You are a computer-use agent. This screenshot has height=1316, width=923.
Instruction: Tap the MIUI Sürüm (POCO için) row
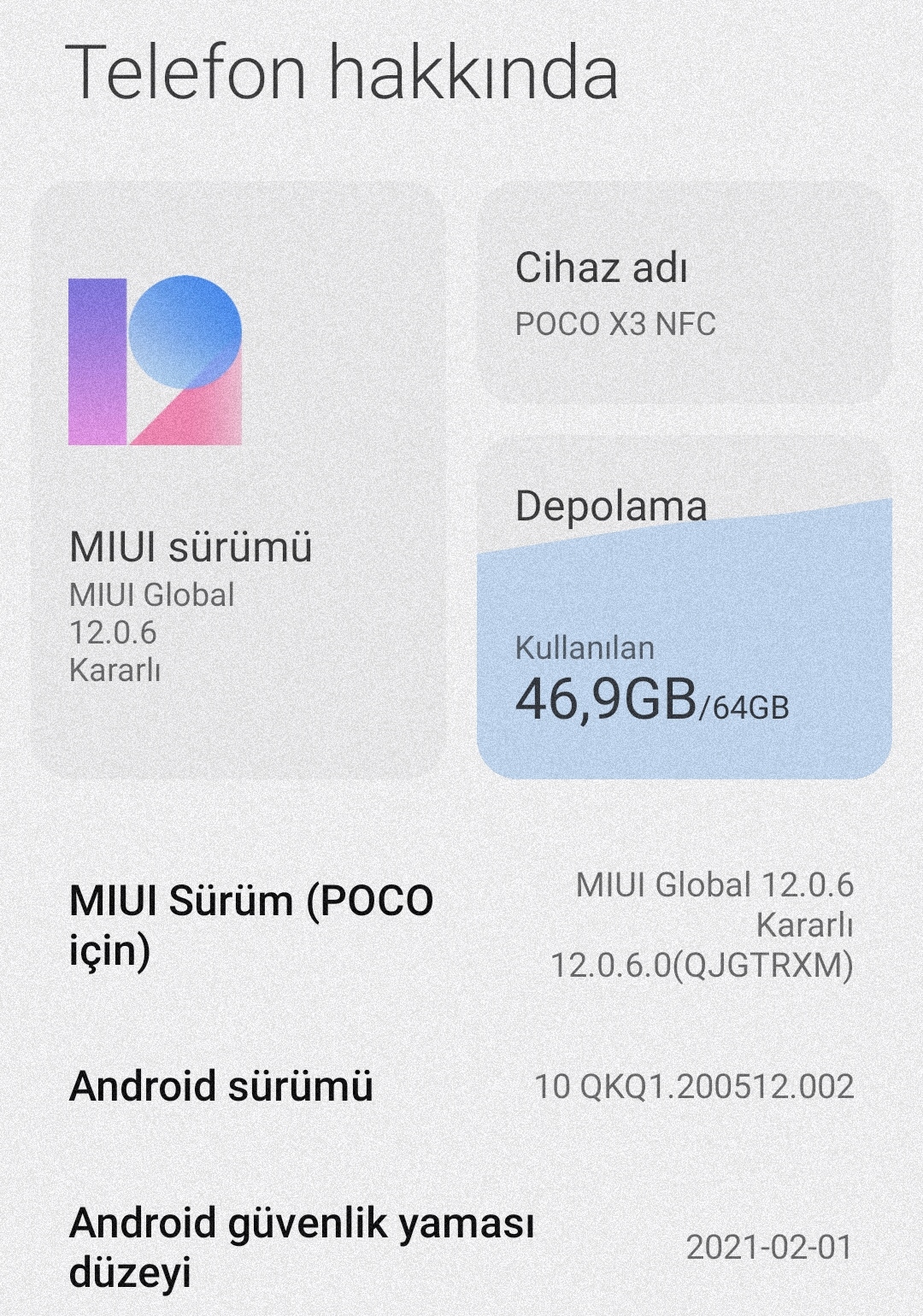click(x=461, y=926)
